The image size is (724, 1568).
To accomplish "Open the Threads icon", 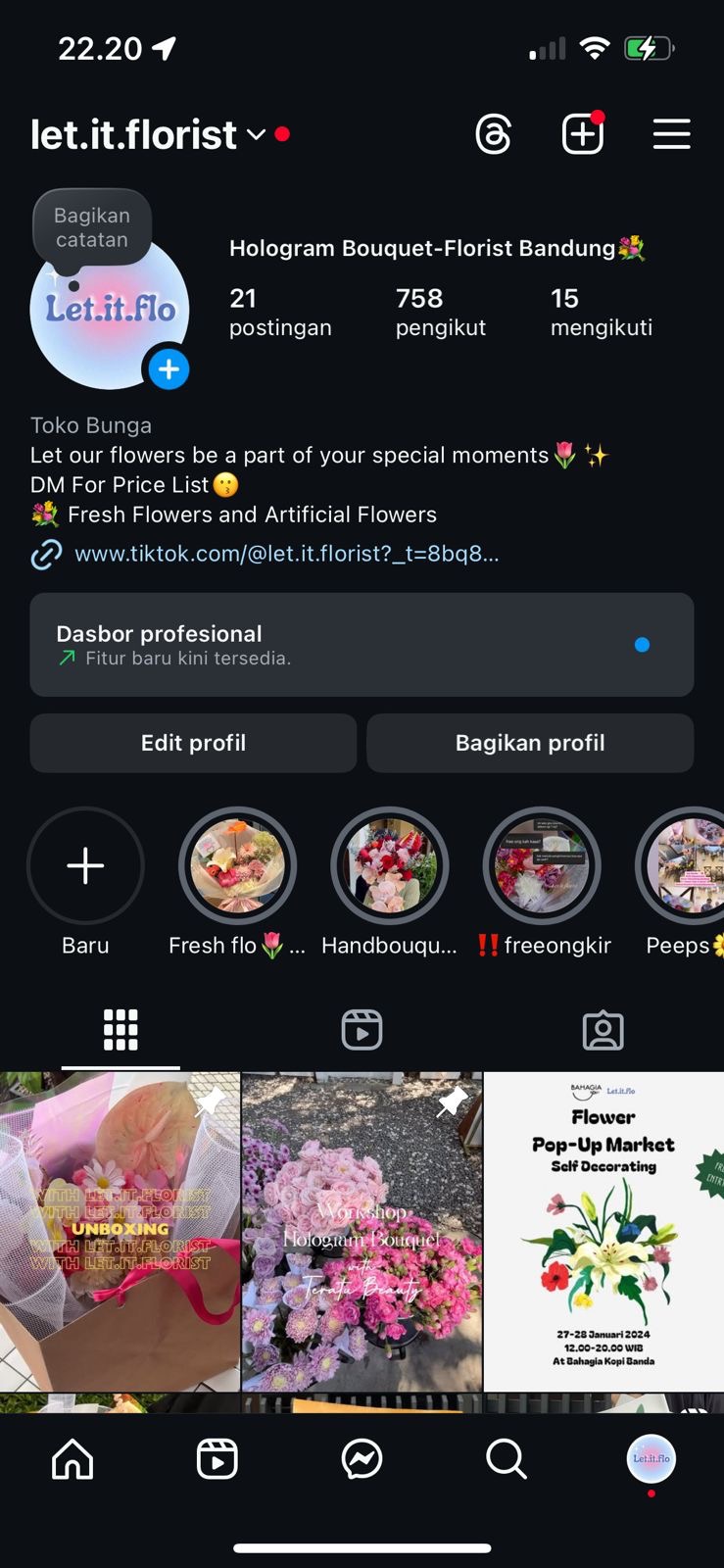I will pyautogui.click(x=493, y=134).
